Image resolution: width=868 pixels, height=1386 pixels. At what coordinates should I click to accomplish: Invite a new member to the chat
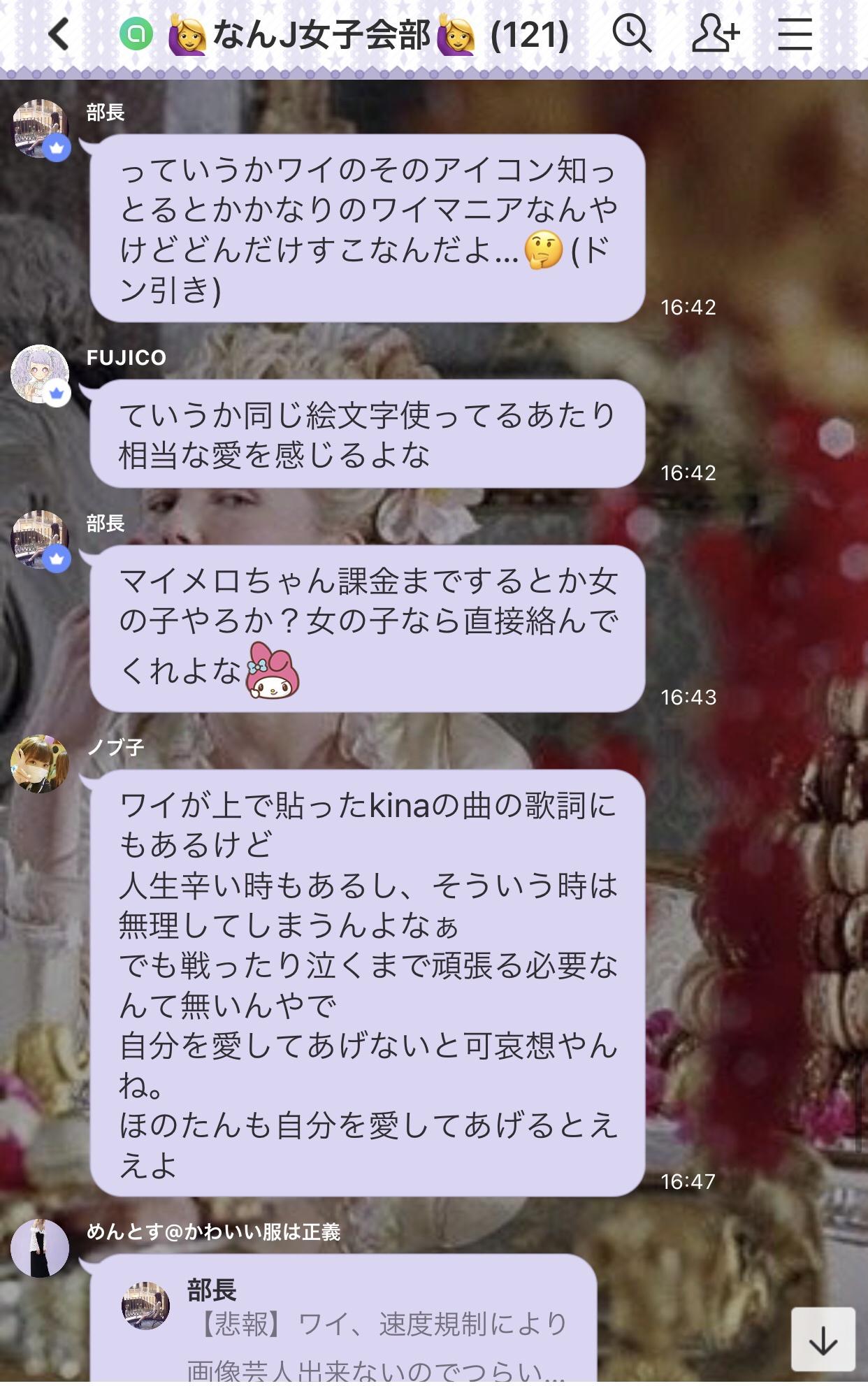pyautogui.click(x=715, y=34)
